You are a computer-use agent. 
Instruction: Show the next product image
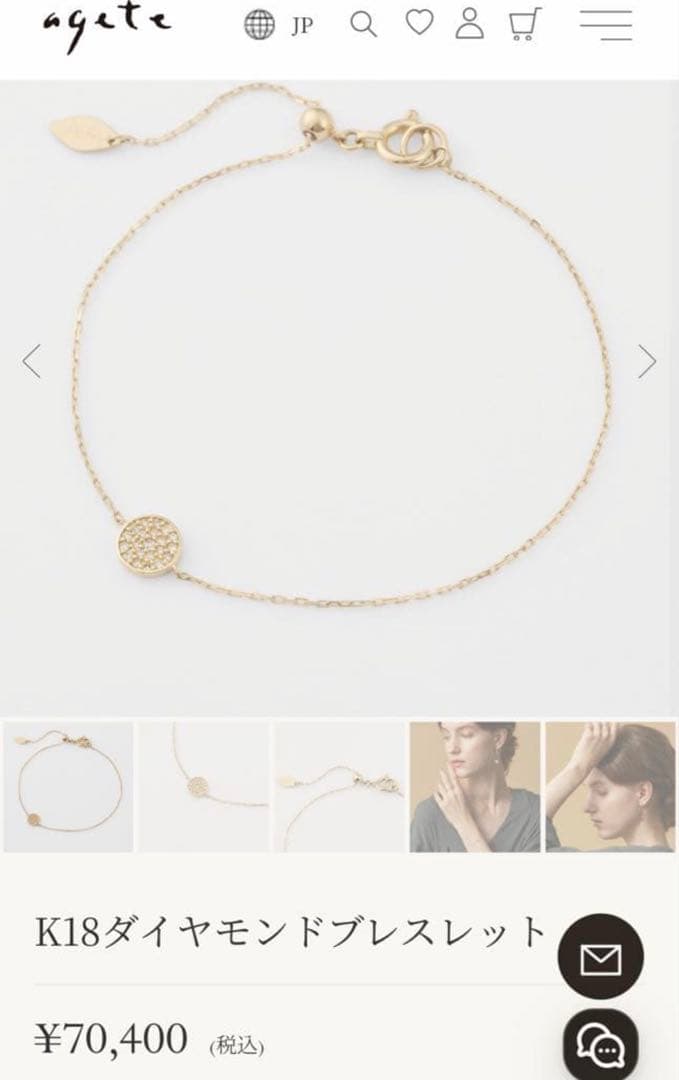(x=647, y=361)
